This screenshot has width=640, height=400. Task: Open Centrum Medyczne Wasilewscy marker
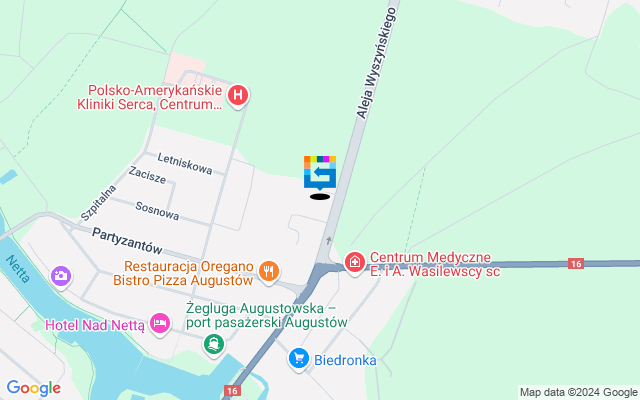354,263
